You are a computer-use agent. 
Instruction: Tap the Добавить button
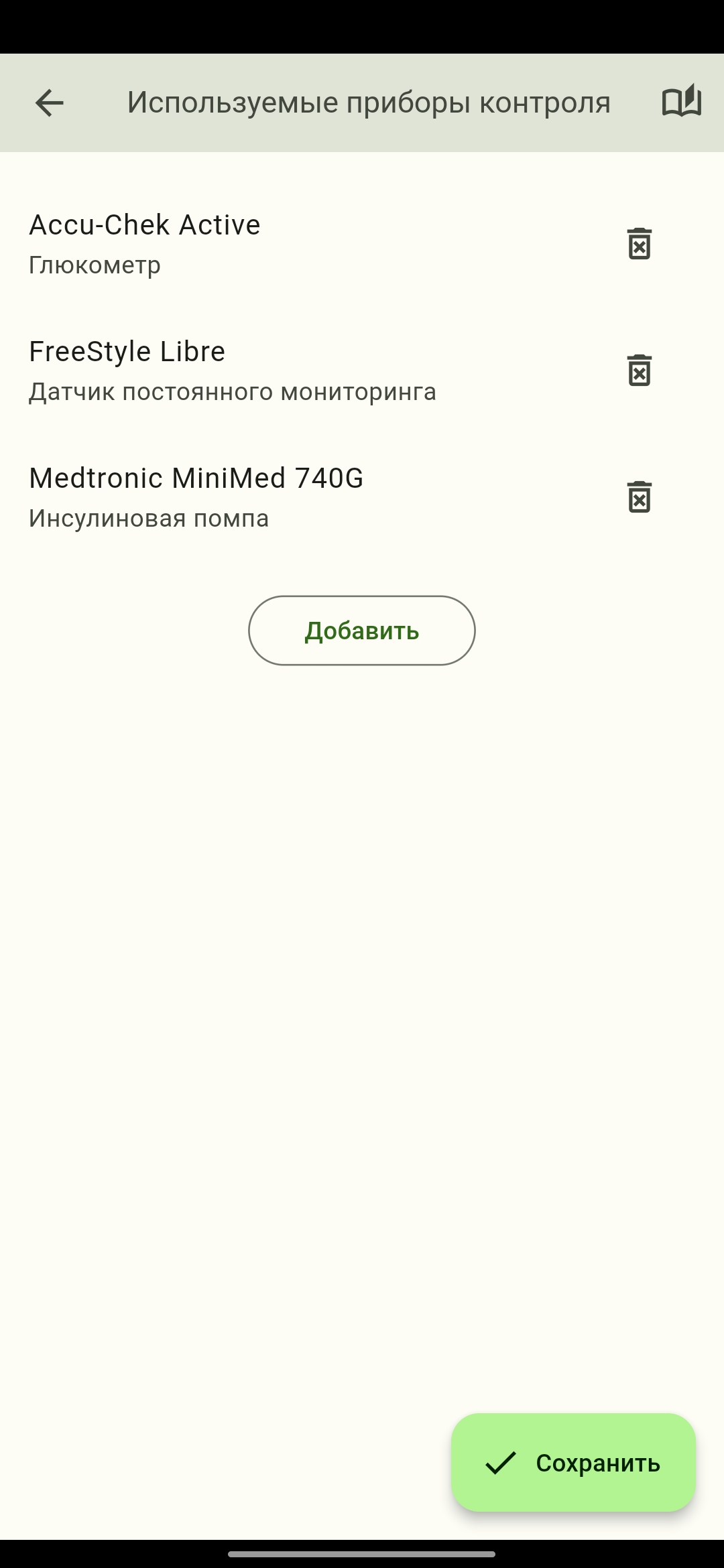362,631
